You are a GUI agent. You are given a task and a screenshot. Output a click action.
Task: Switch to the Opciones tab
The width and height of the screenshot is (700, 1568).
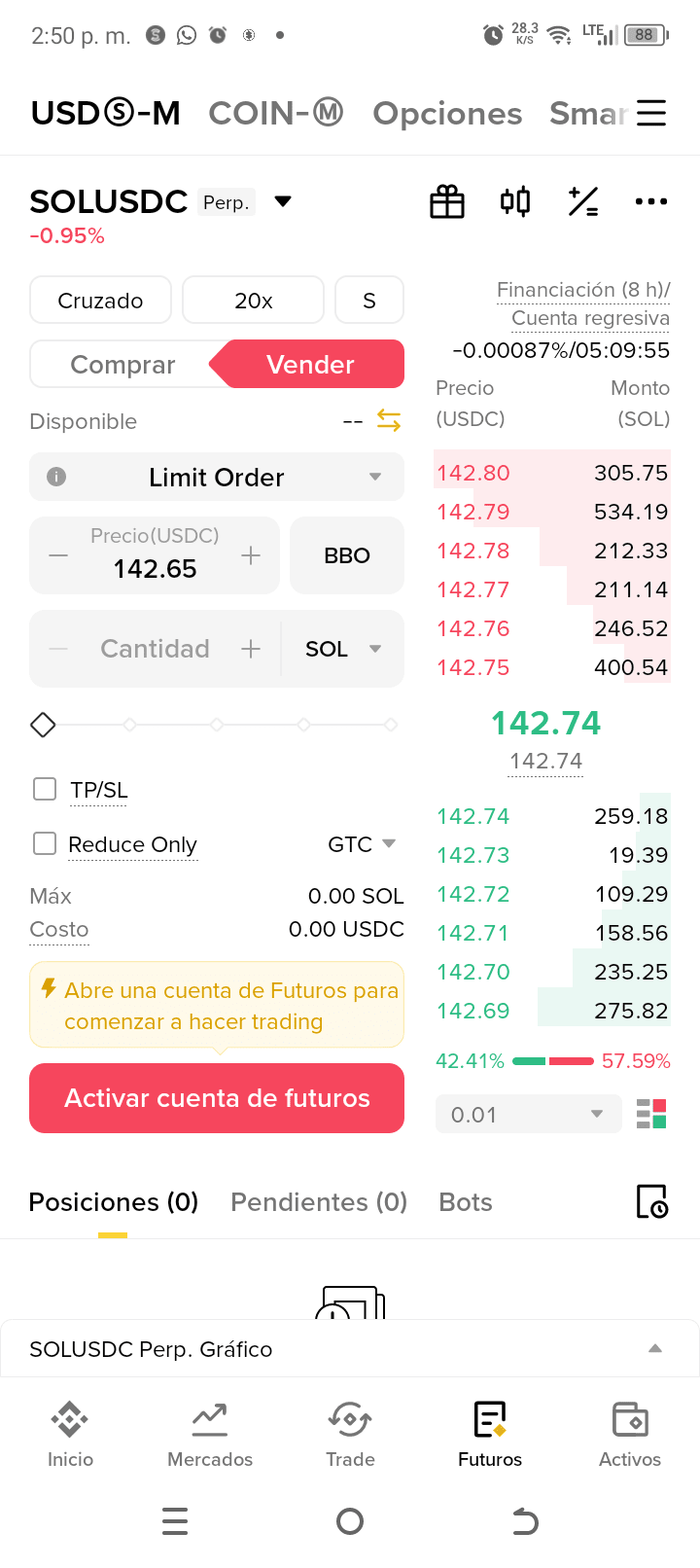(x=447, y=113)
